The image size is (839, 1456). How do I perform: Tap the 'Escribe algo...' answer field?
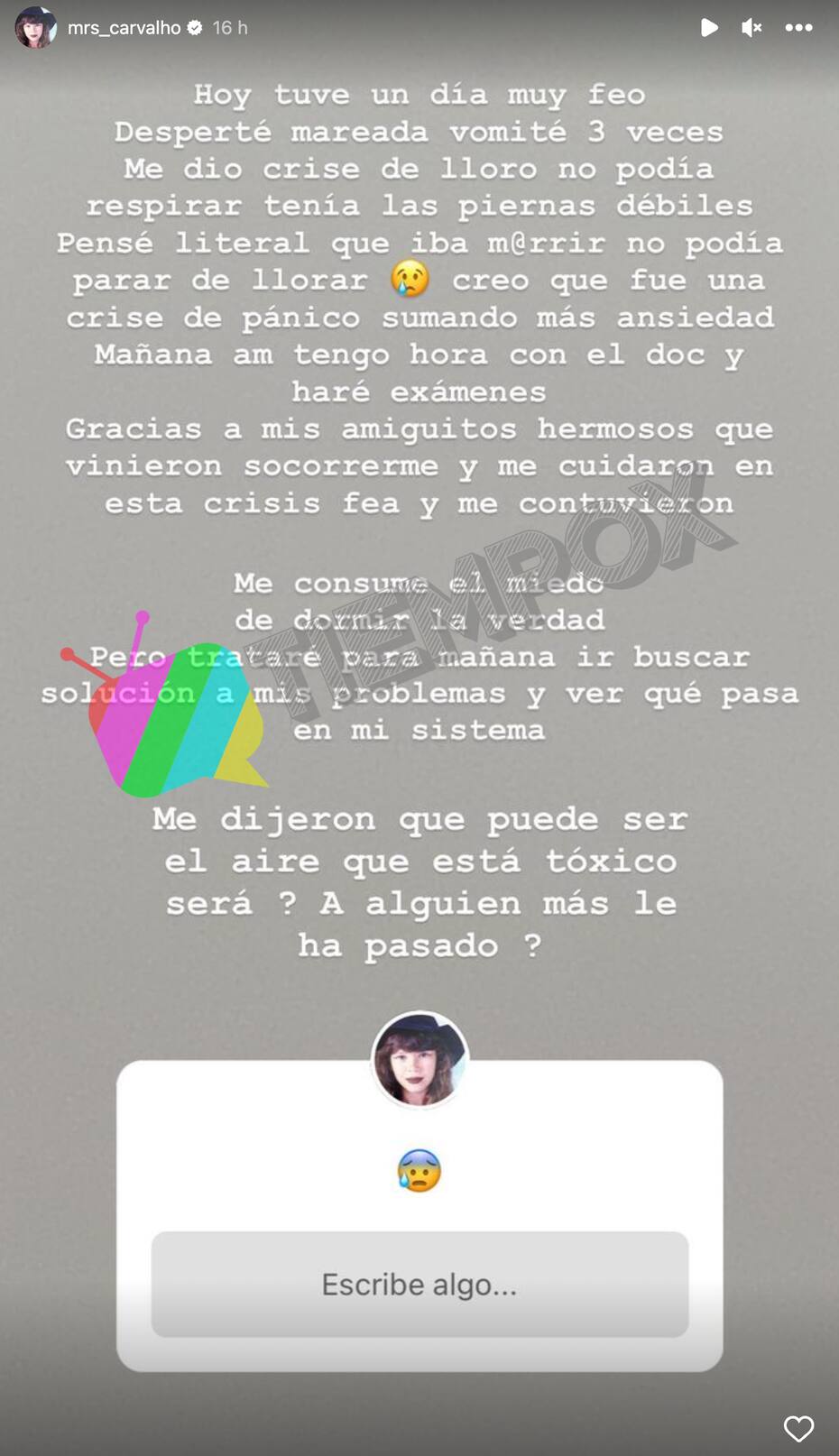[419, 1284]
